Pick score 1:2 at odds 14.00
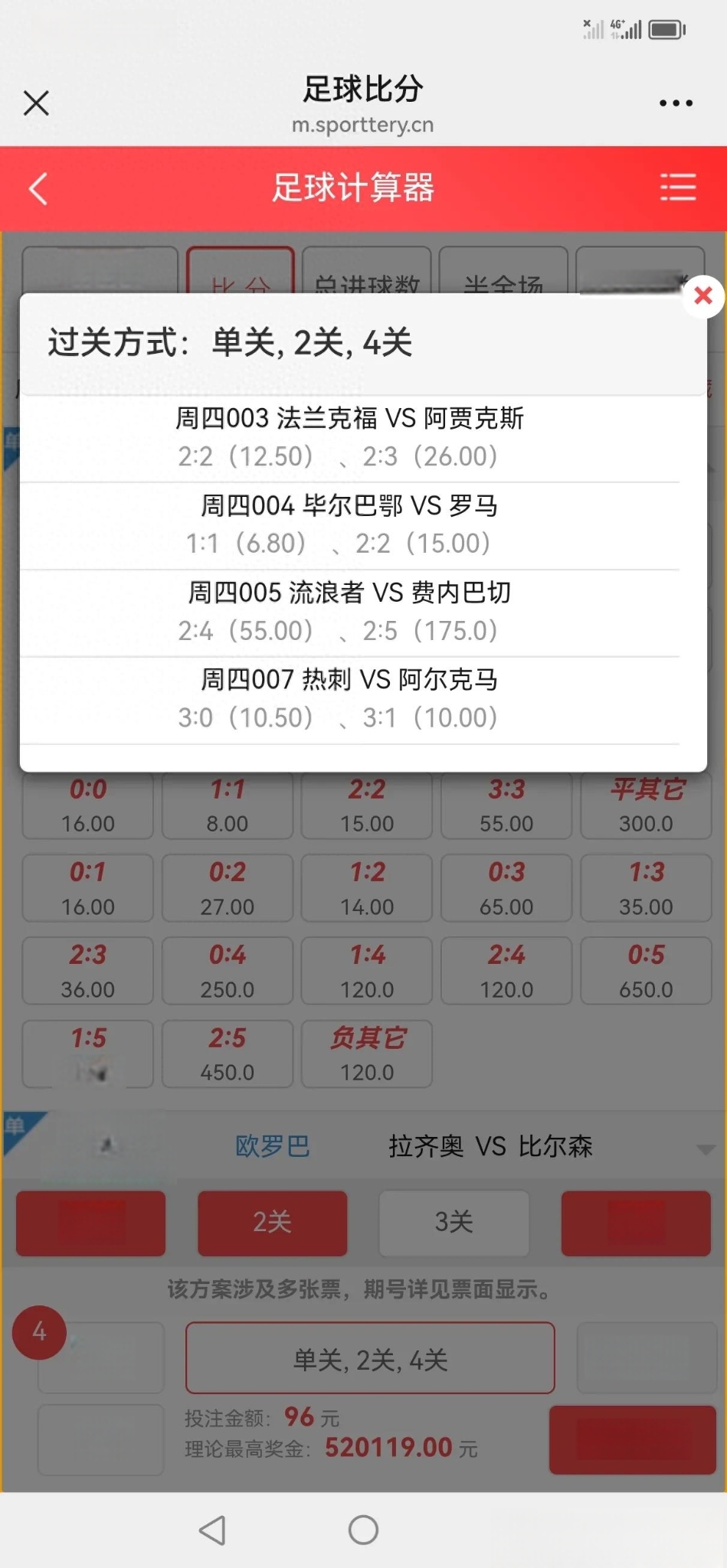The image size is (727, 1568). click(x=367, y=888)
